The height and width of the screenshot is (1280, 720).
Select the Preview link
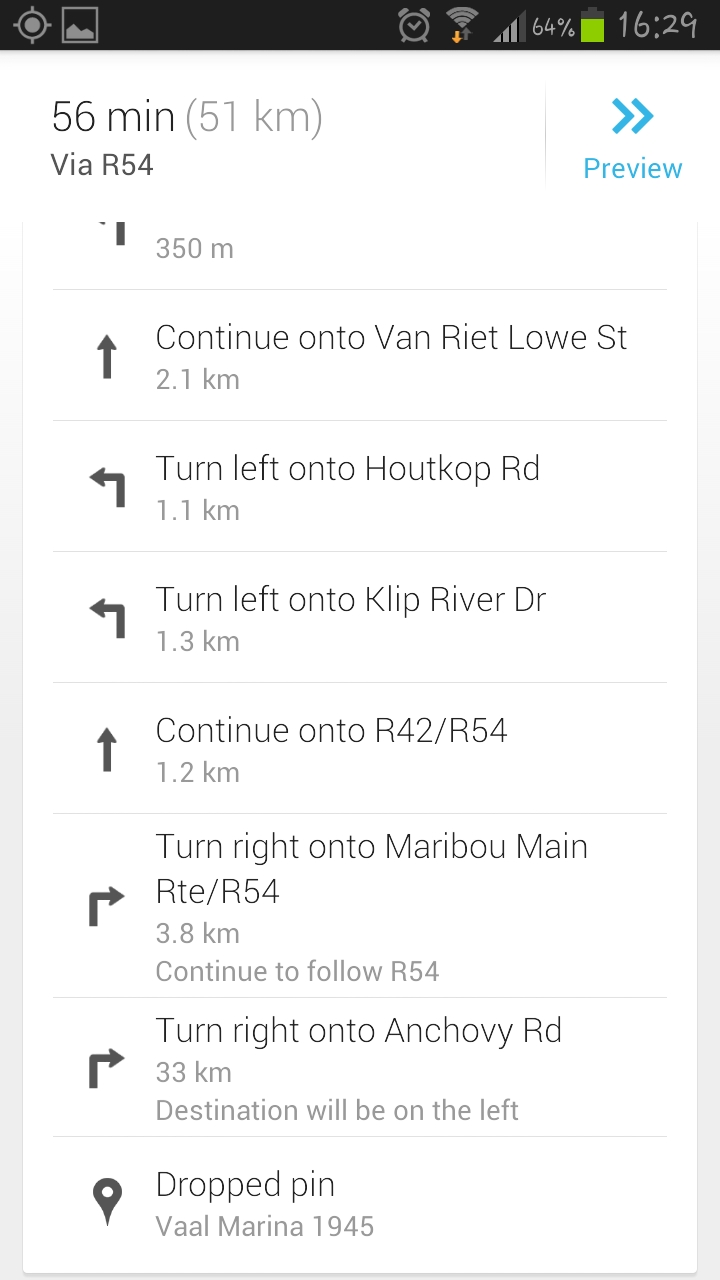(x=632, y=167)
